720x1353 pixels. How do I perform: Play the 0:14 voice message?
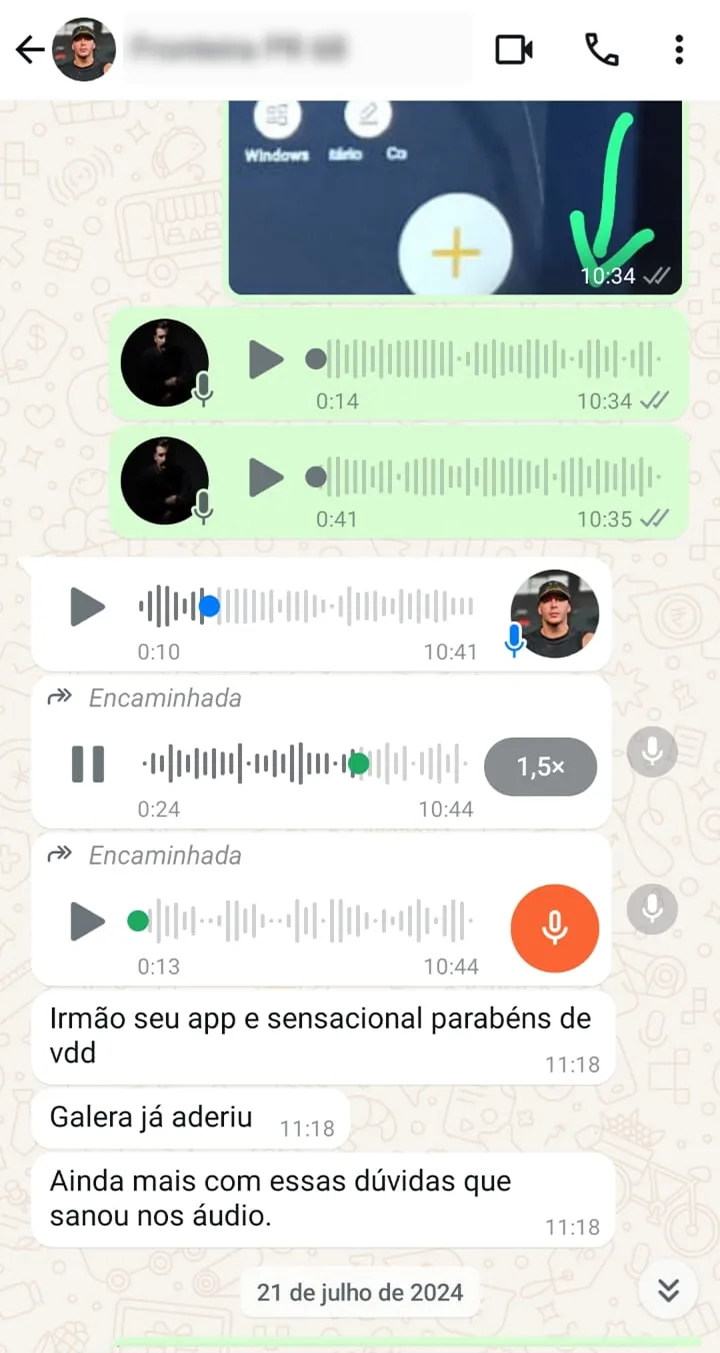[x=266, y=359]
